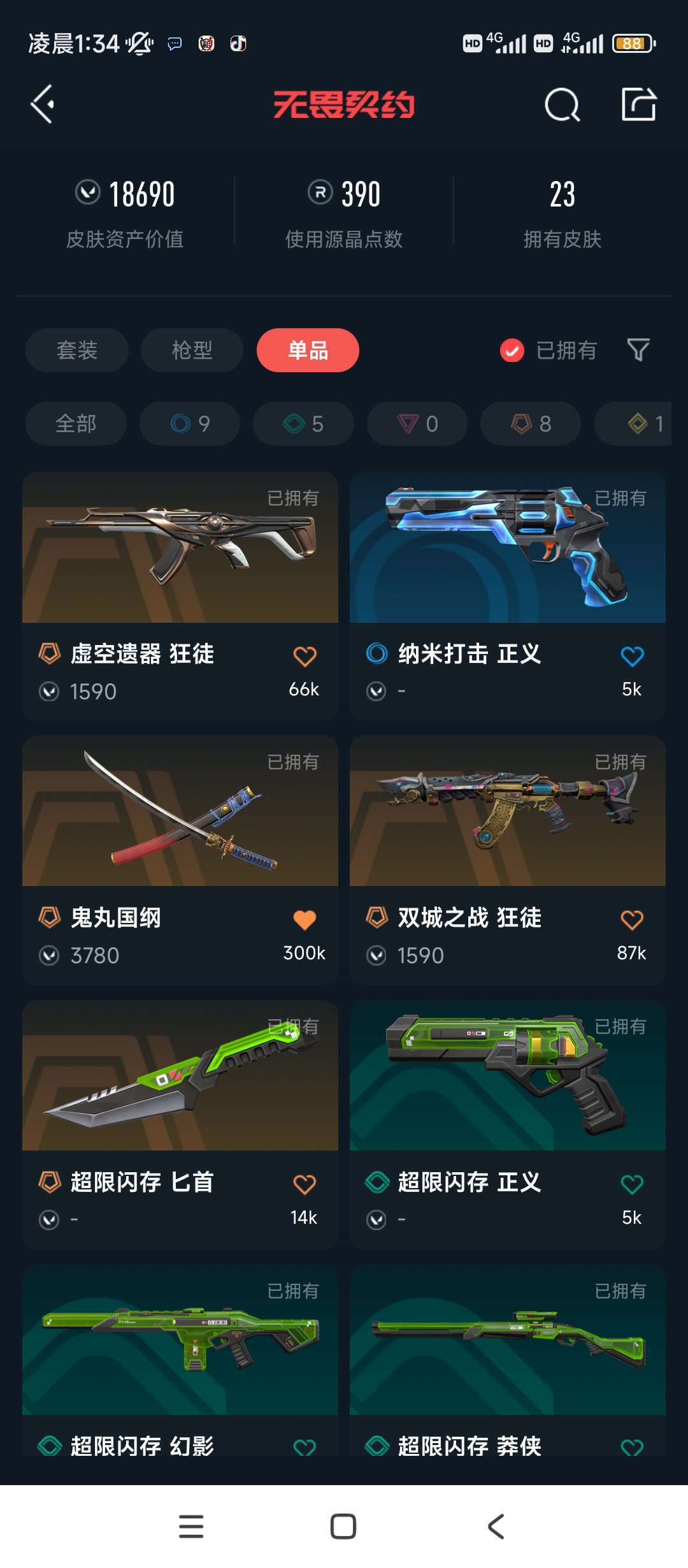688x1568 pixels.
Task: Open the 超限闪存 幻影 skin card
Action: (x=180, y=1361)
